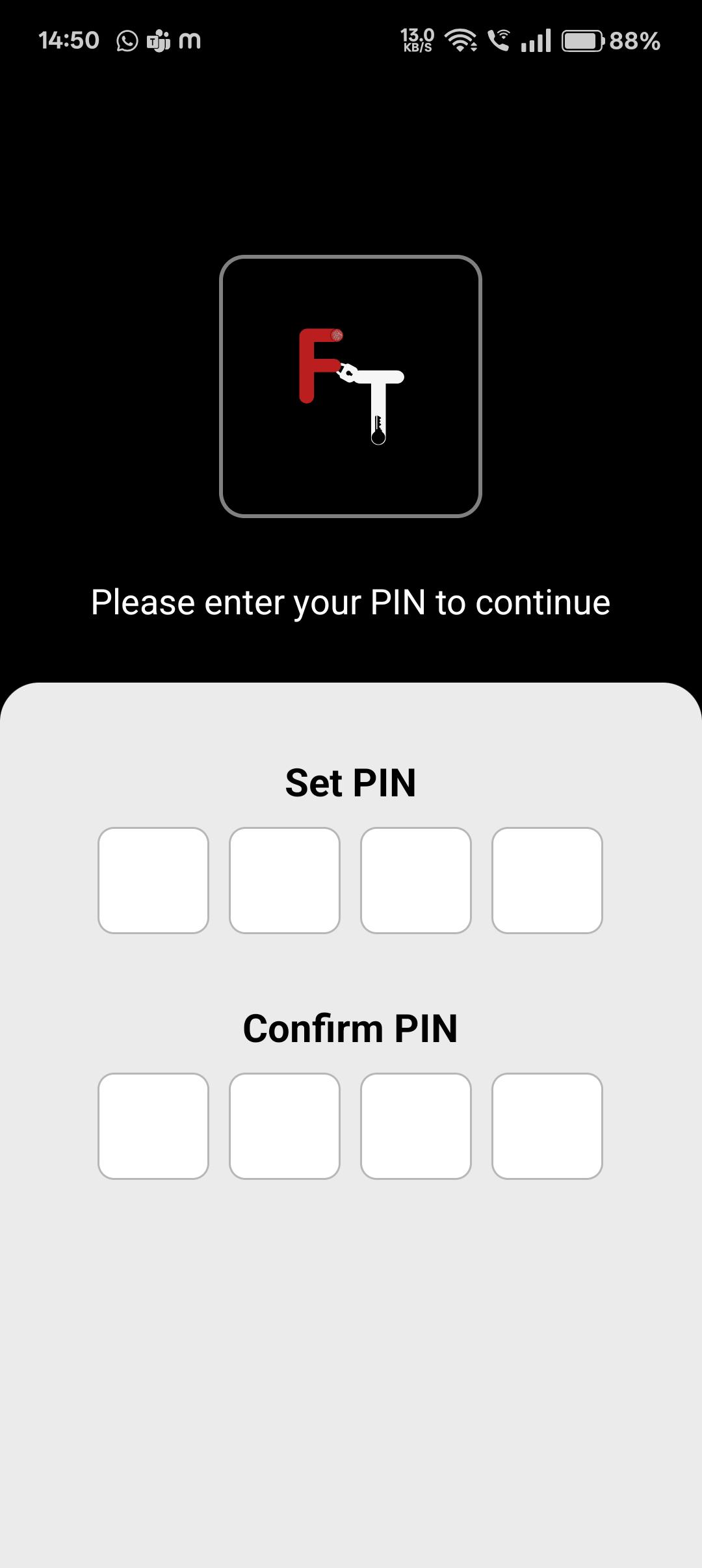Tap the second Confirm PIN digit box
Image resolution: width=702 pixels, height=1568 pixels.
pos(285,1126)
